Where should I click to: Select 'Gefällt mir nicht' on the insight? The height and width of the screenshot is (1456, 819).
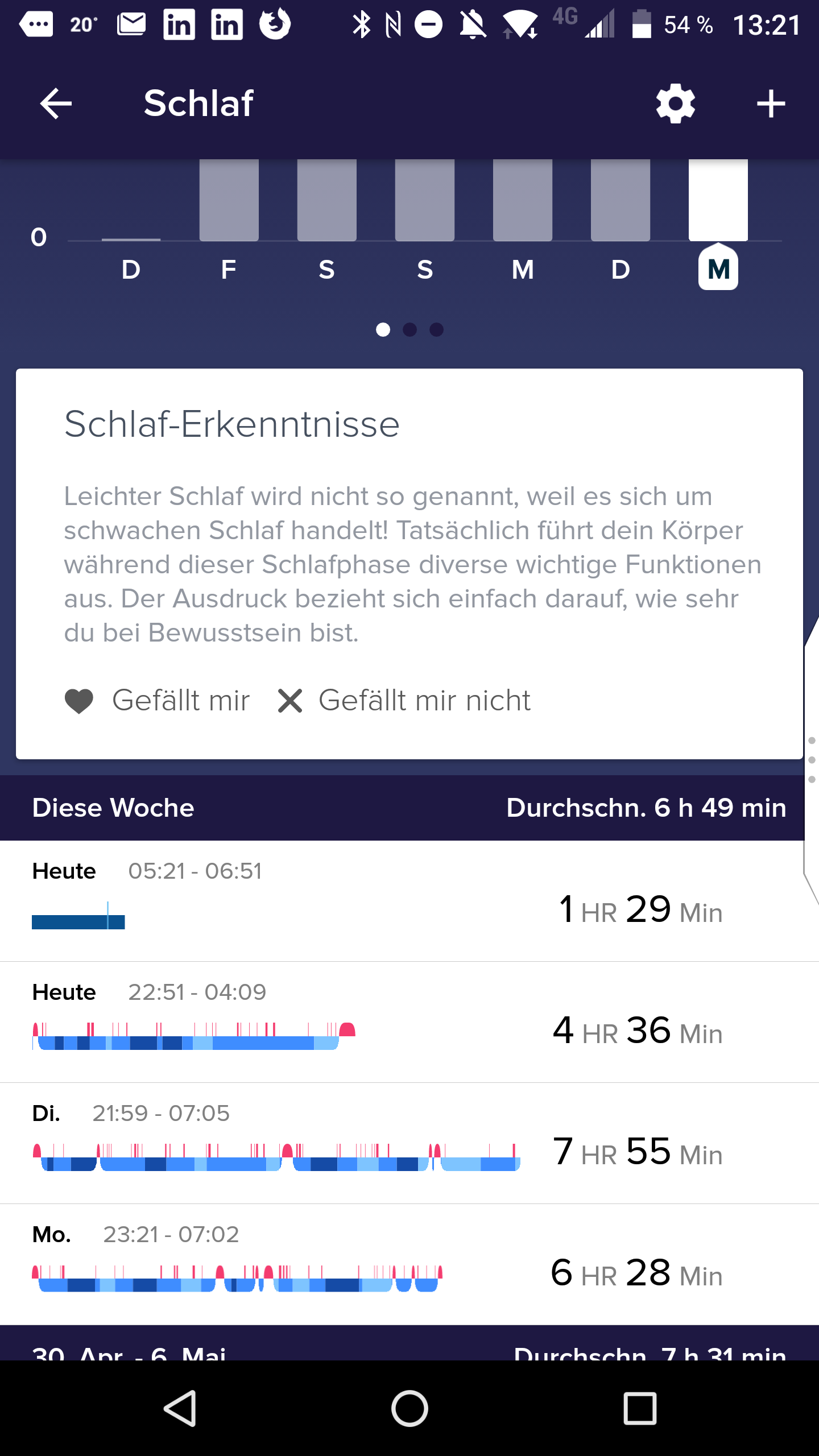[404, 700]
